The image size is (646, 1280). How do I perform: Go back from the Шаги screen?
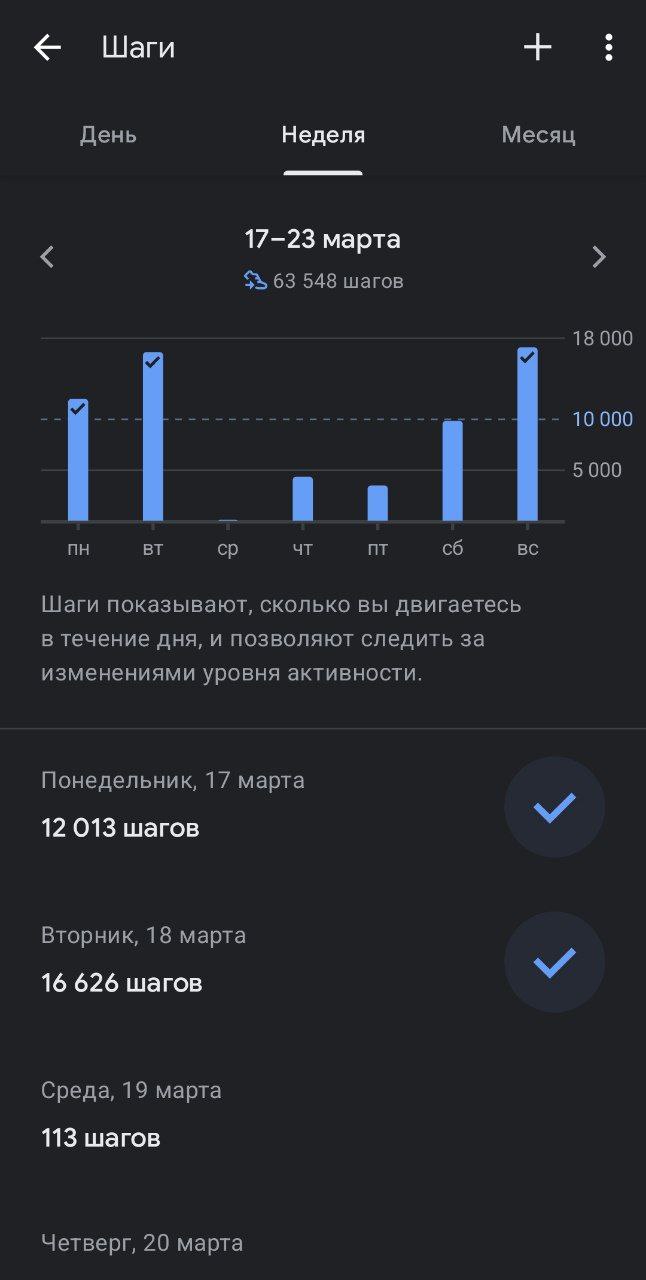click(x=47, y=48)
